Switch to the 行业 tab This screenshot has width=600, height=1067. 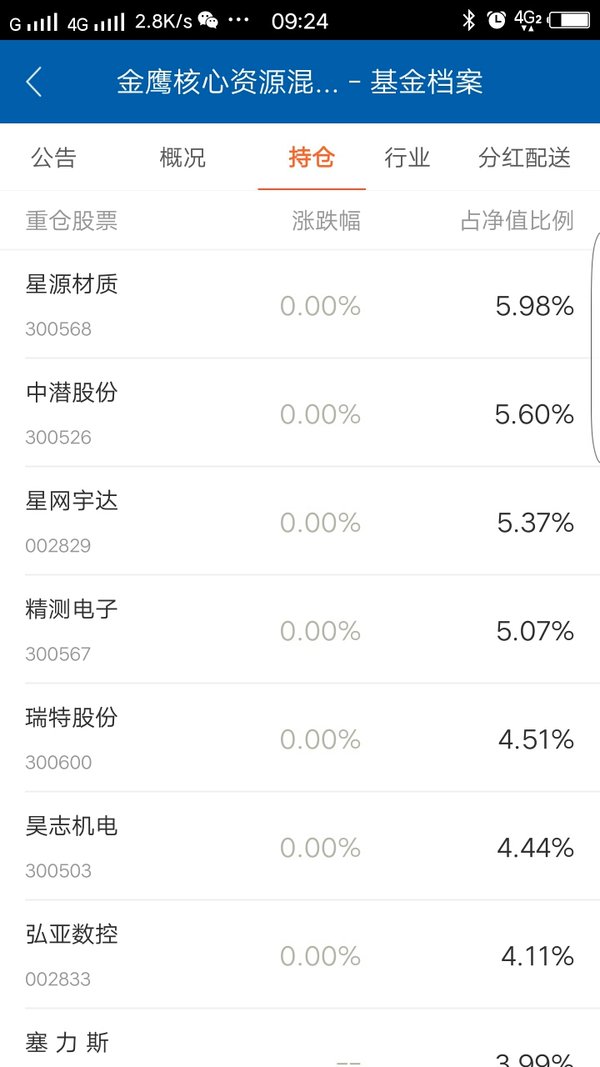coord(407,157)
